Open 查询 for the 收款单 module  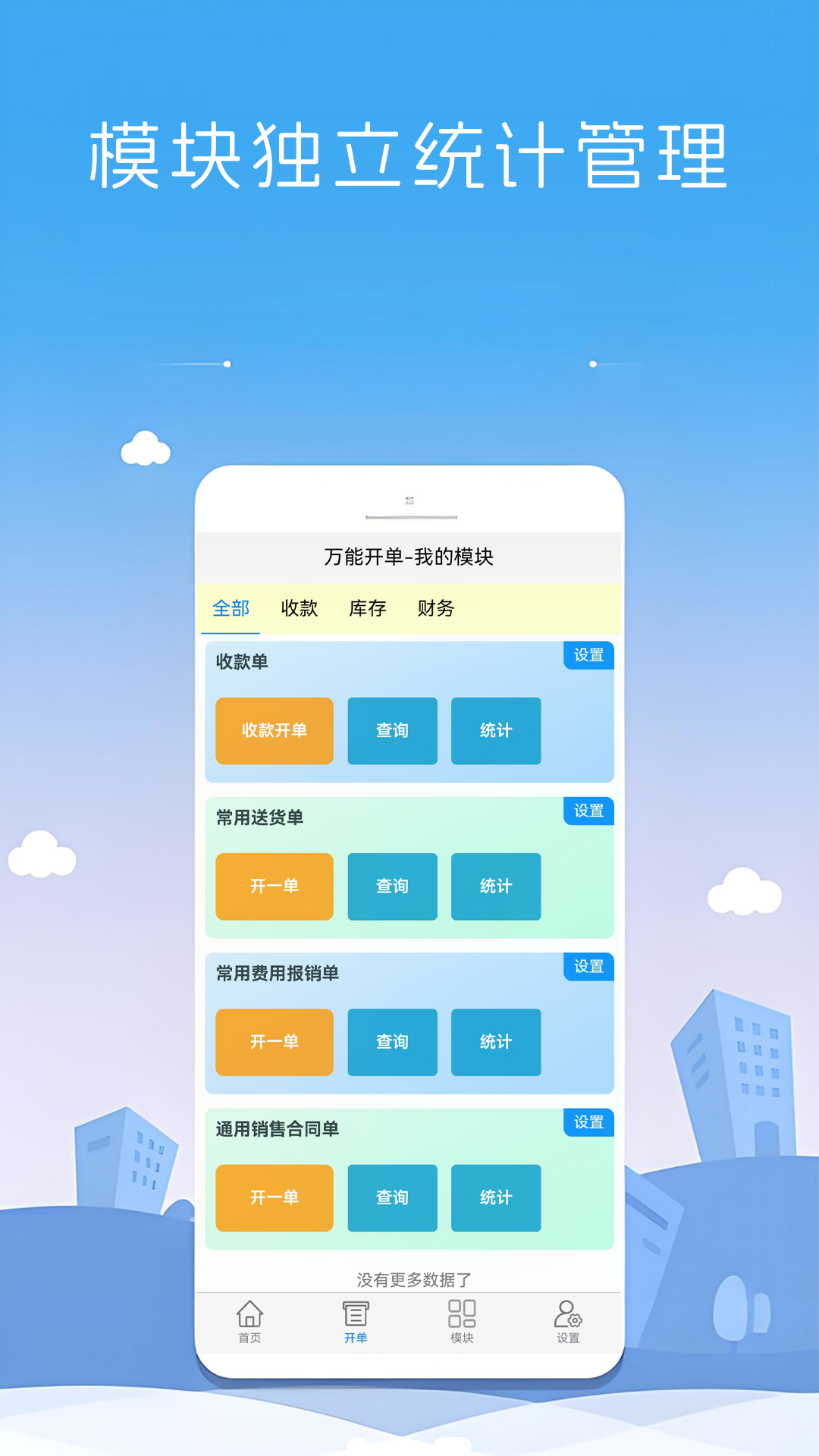[x=392, y=730]
